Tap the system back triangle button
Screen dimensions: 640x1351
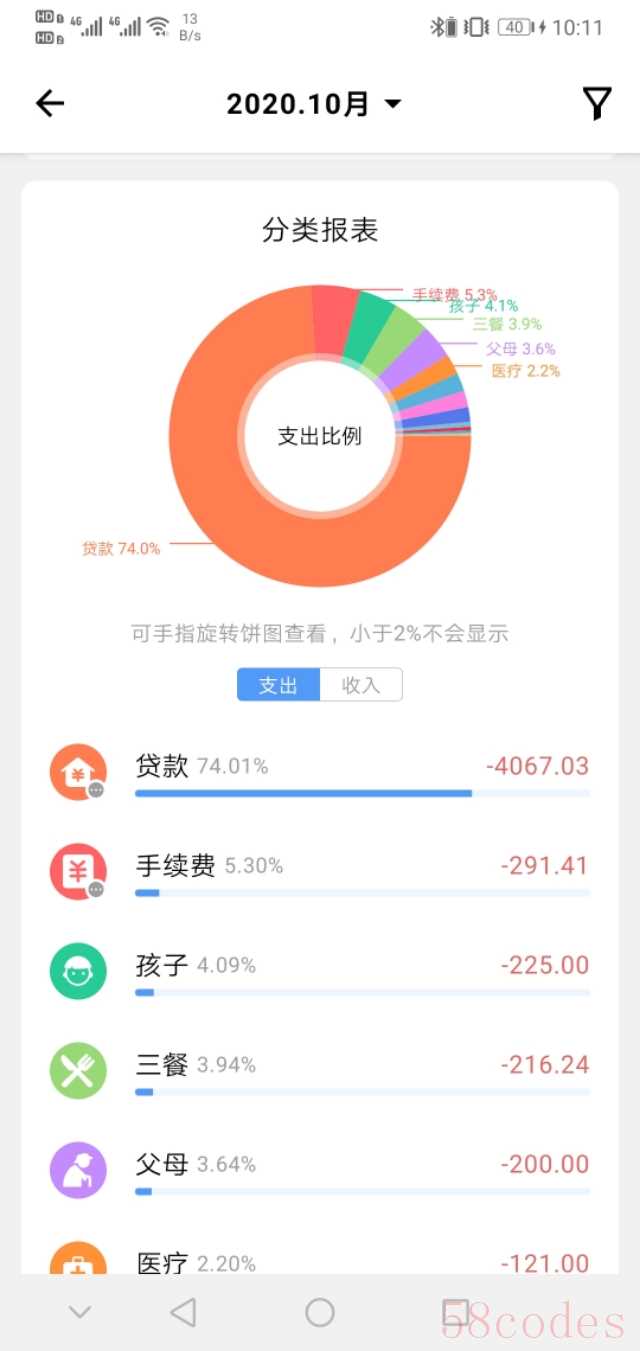[183, 1312]
